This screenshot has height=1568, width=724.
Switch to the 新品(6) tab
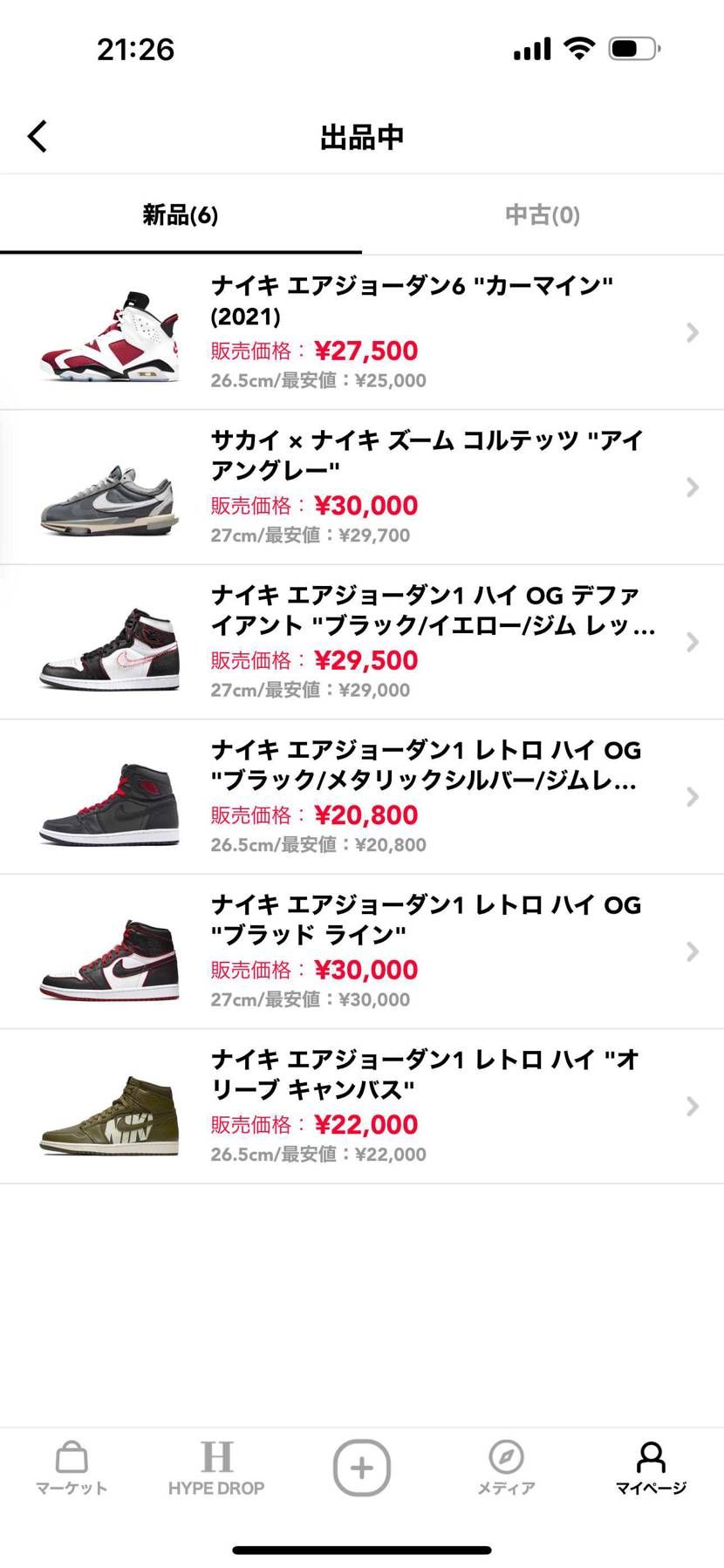coord(181,215)
